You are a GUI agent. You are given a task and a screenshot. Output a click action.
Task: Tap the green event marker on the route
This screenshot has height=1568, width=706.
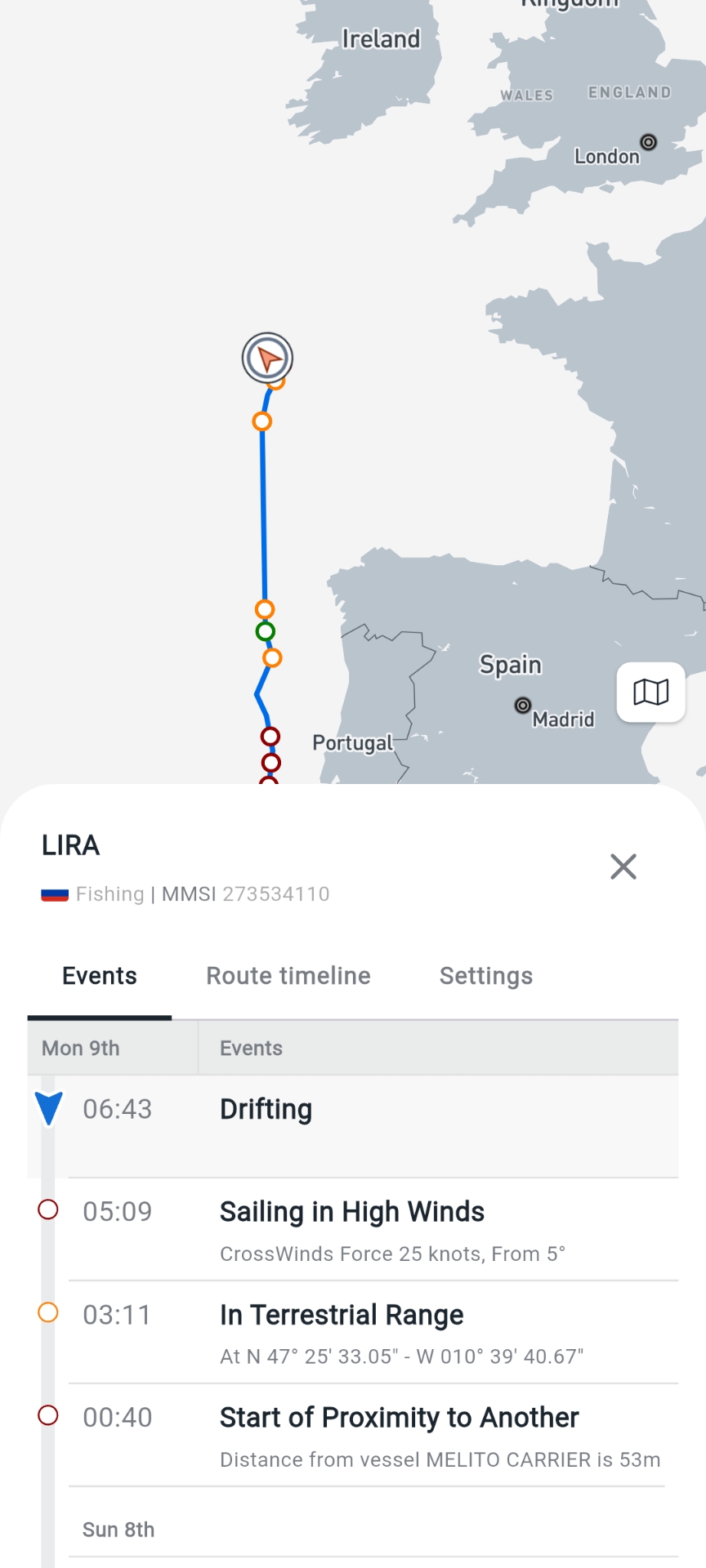point(265,631)
